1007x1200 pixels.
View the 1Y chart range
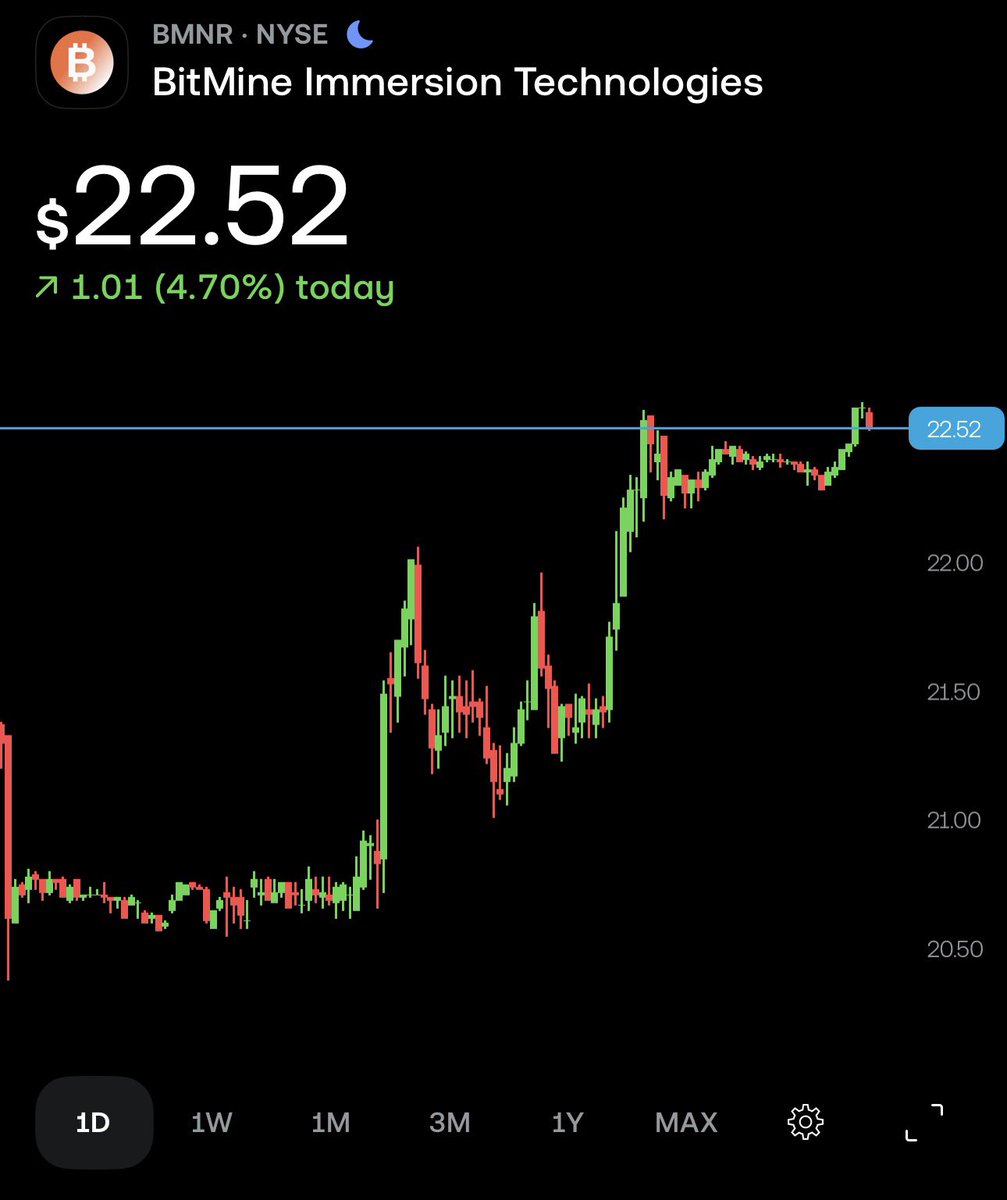coord(567,1123)
